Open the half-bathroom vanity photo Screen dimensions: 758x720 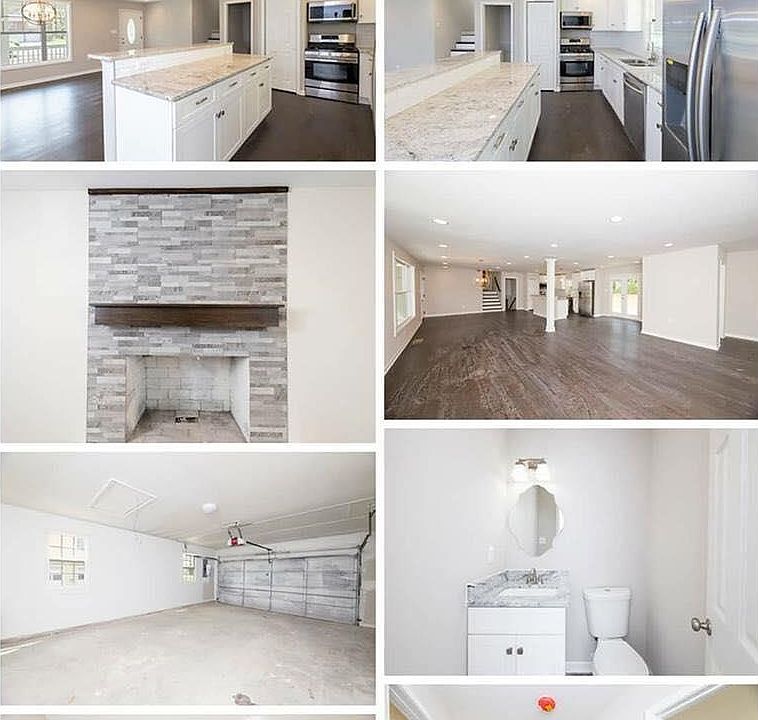[571, 552]
